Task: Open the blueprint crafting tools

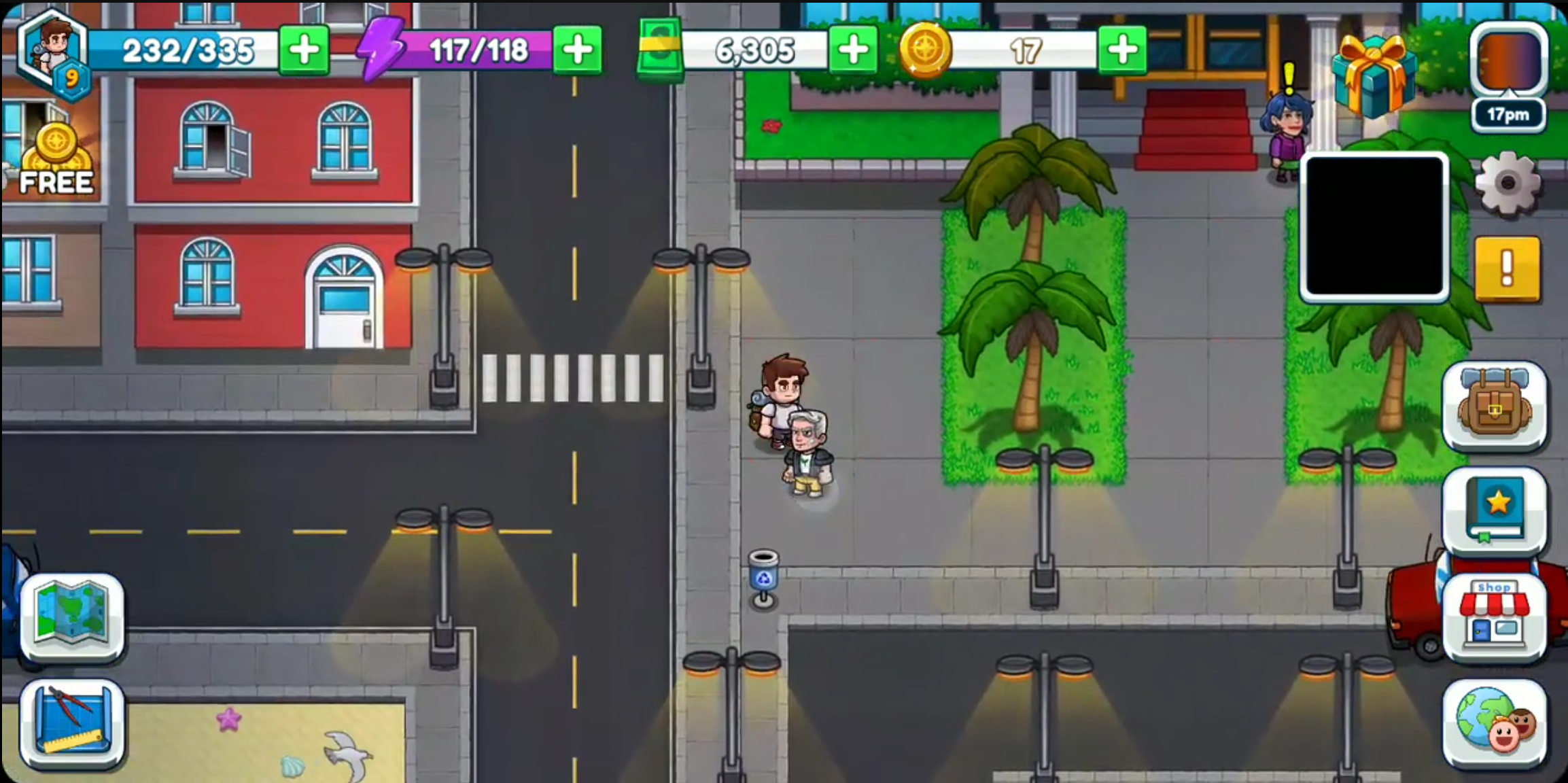Action: point(72,723)
